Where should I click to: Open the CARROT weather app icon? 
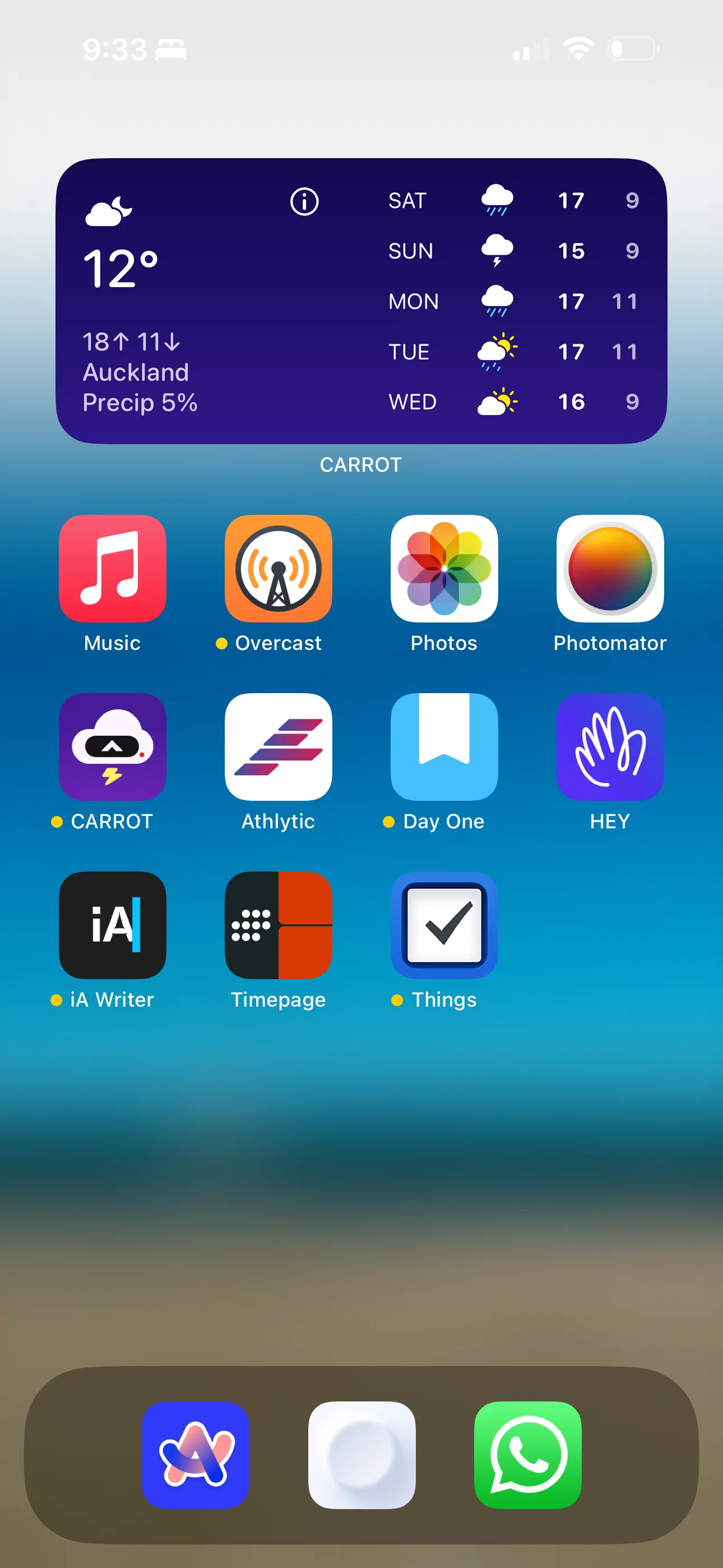pos(113,747)
